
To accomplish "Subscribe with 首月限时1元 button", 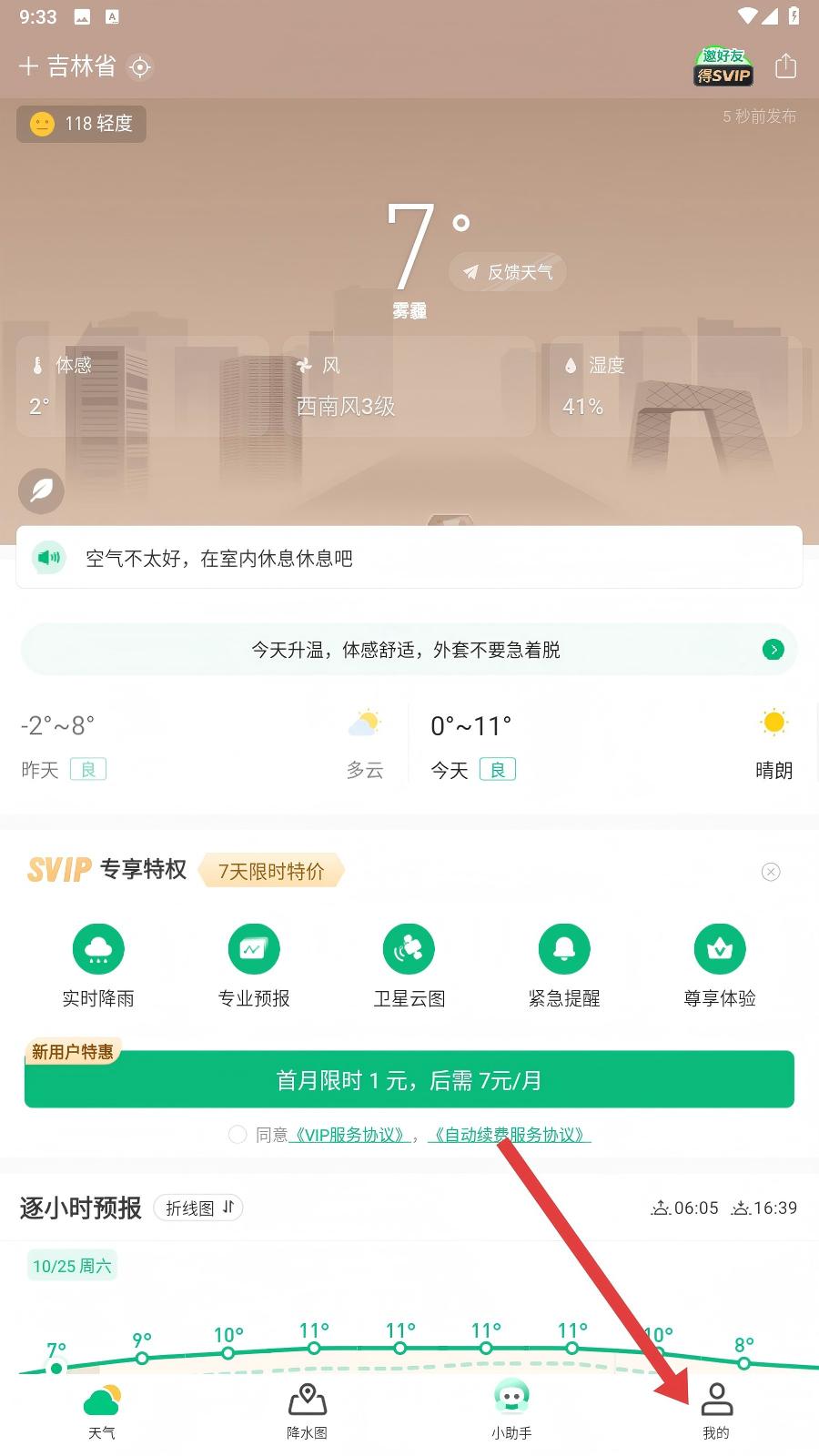I will [409, 1080].
